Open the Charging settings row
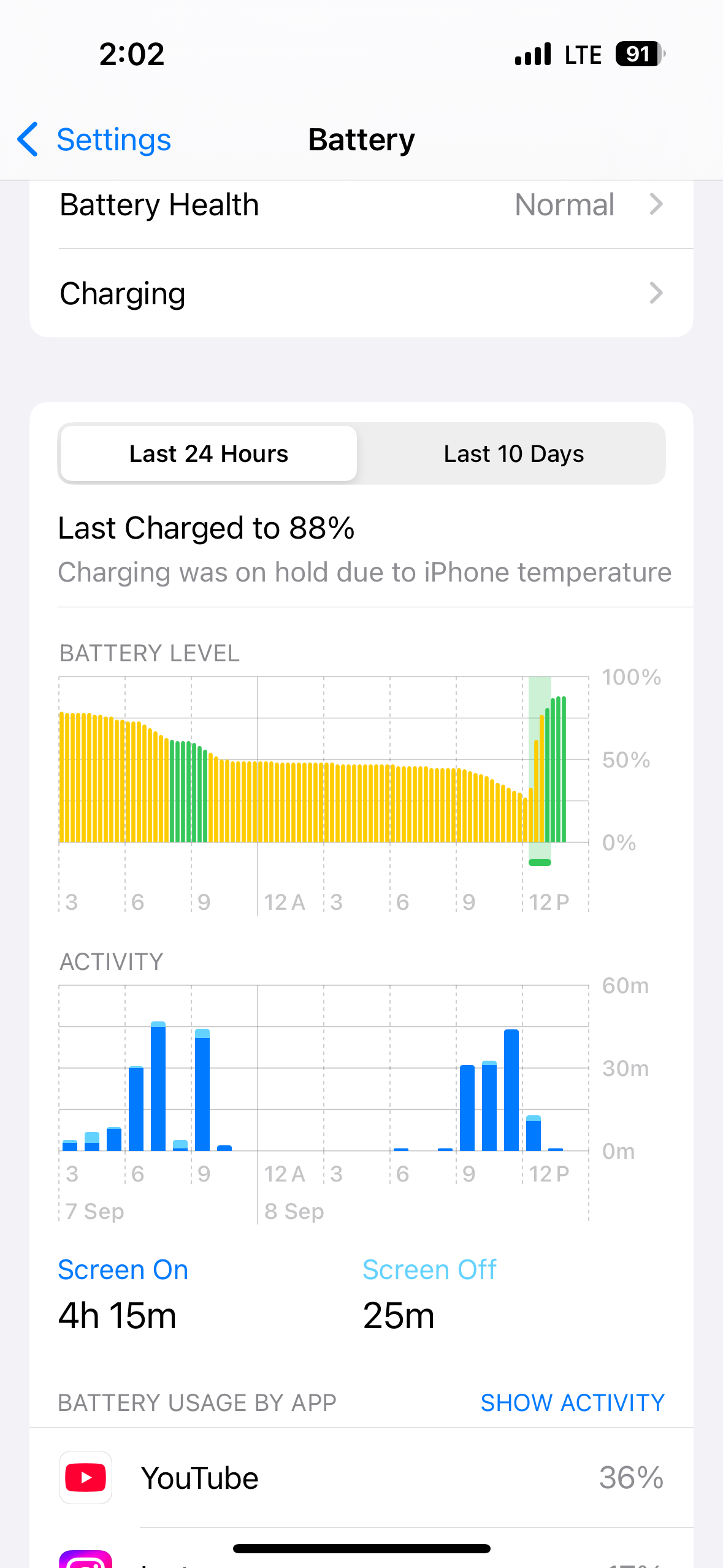The width and height of the screenshot is (723, 1568). 361,293
